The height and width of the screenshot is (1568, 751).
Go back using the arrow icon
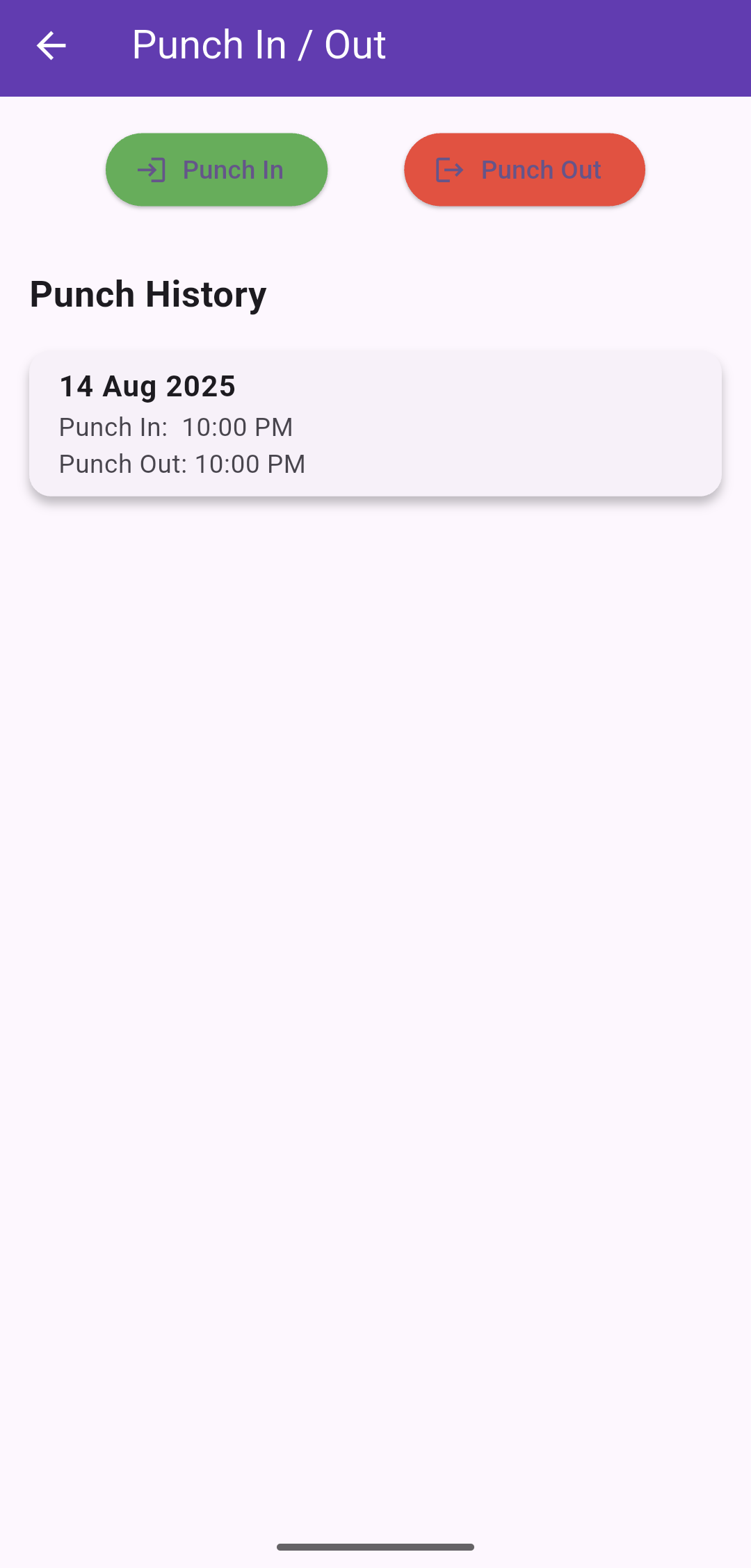[x=51, y=47]
